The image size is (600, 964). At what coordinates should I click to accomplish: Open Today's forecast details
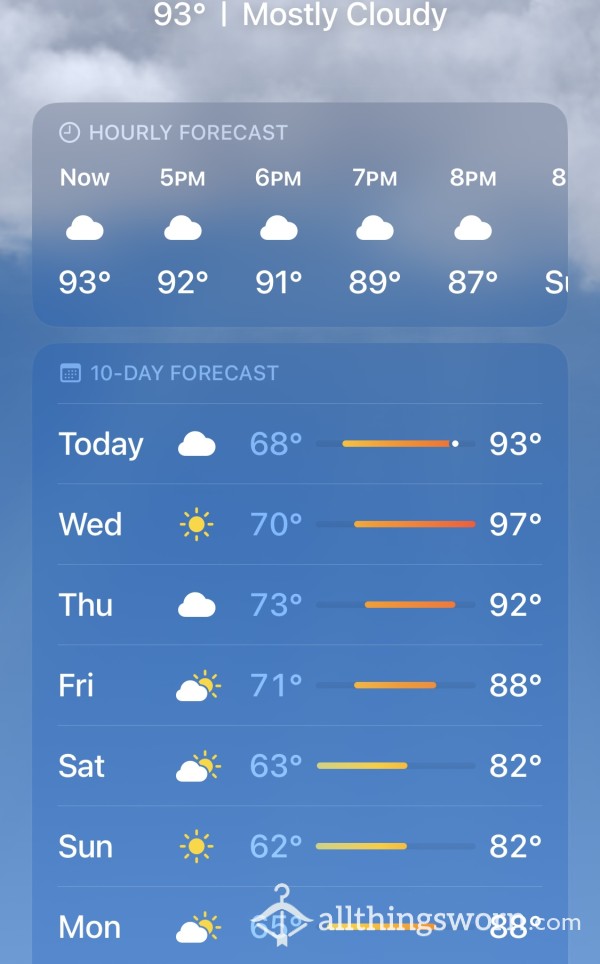(x=300, y=444)
